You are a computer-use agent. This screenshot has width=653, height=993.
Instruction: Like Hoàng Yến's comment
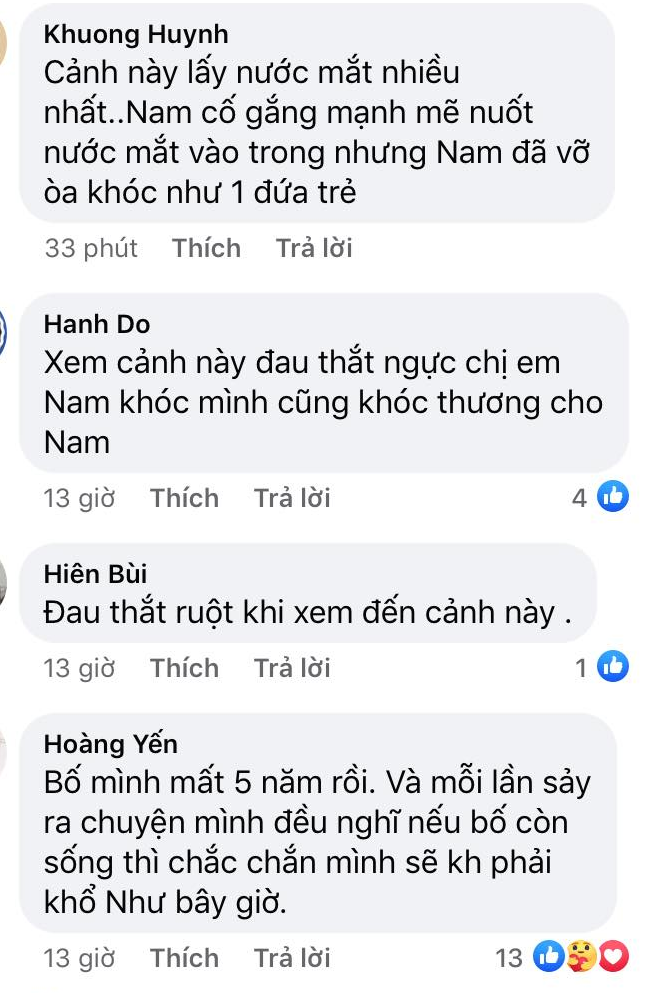(x=184, y=958)
